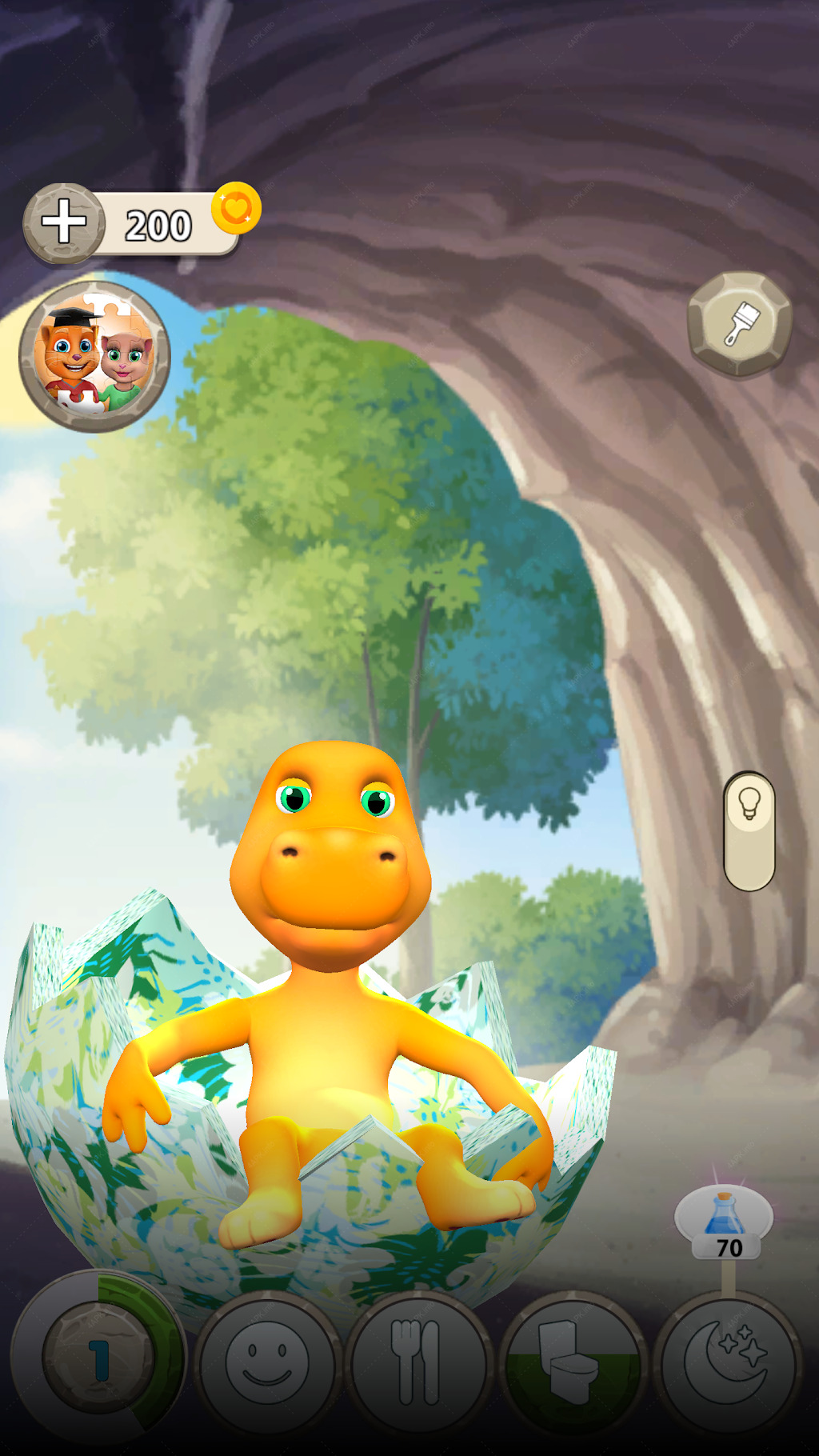The image size is (819, 1456).
Task: Use the sleep potion bottle
Action: pyautogui.click(x=725, y=1222)
